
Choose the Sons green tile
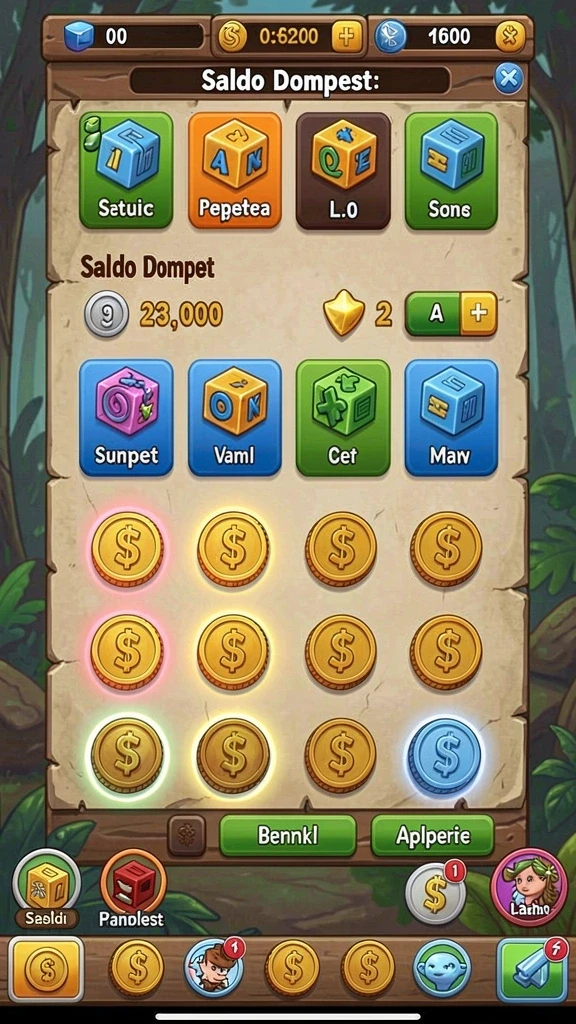[x=451, y=170]
